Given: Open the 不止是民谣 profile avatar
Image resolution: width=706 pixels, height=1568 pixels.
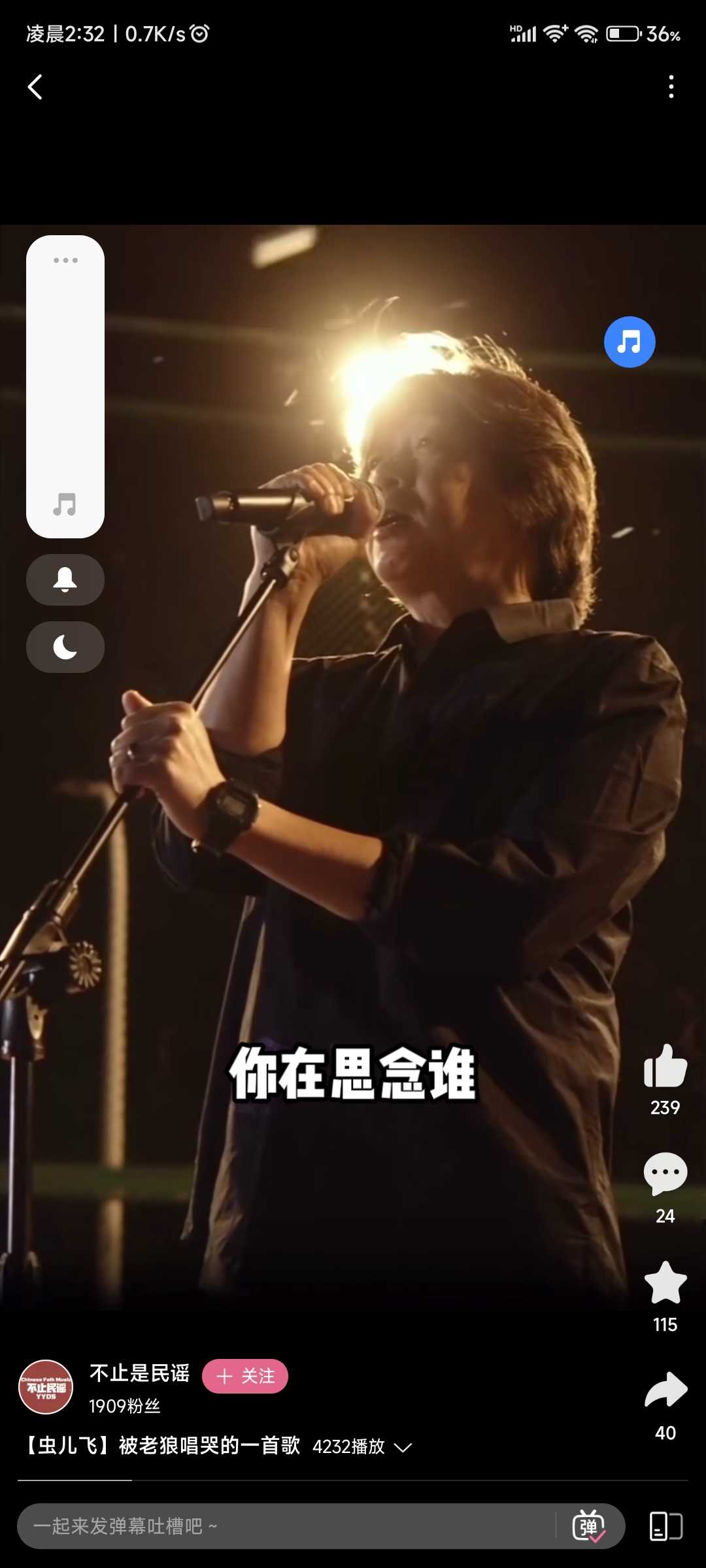Looking at the screenshot, I should [x=46, y=1386].
